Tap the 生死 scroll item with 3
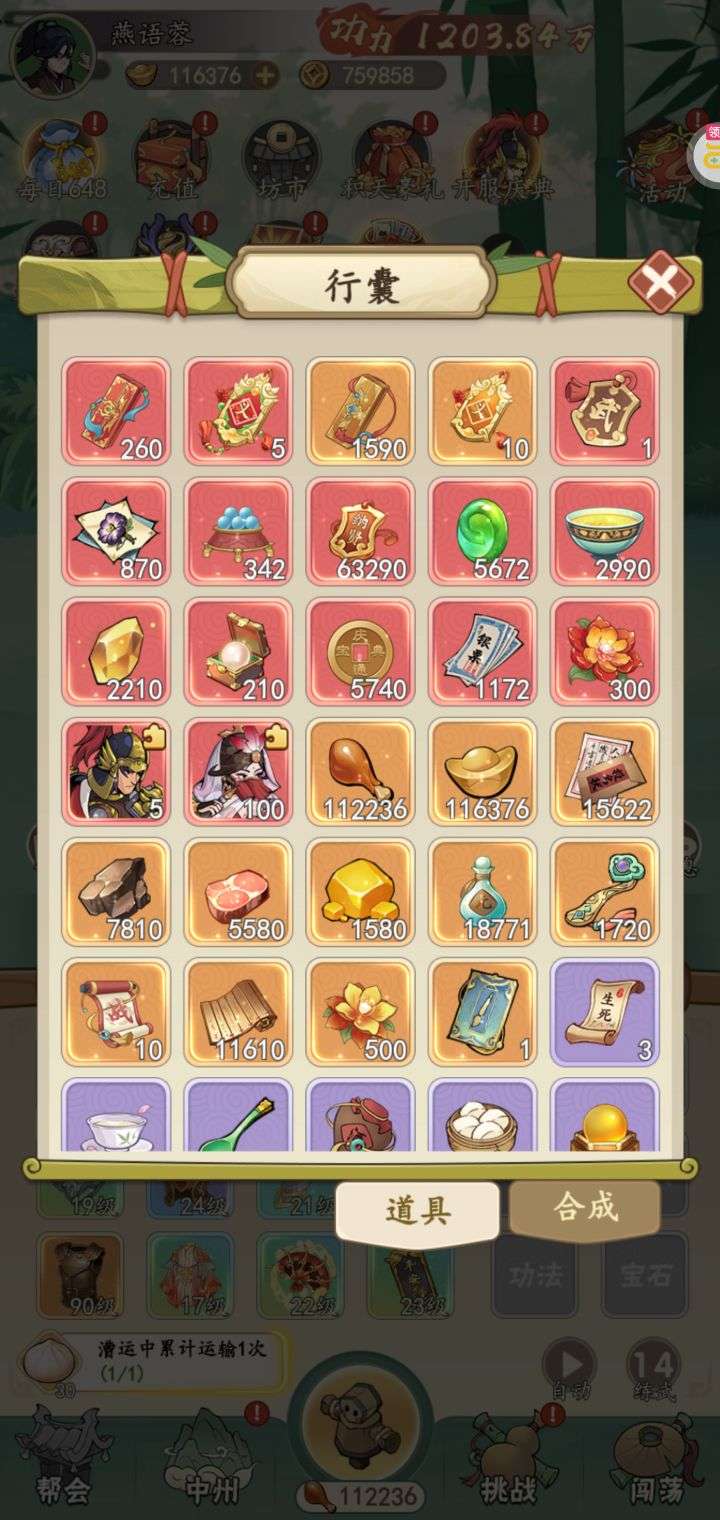 click(x=604, y=1011)
